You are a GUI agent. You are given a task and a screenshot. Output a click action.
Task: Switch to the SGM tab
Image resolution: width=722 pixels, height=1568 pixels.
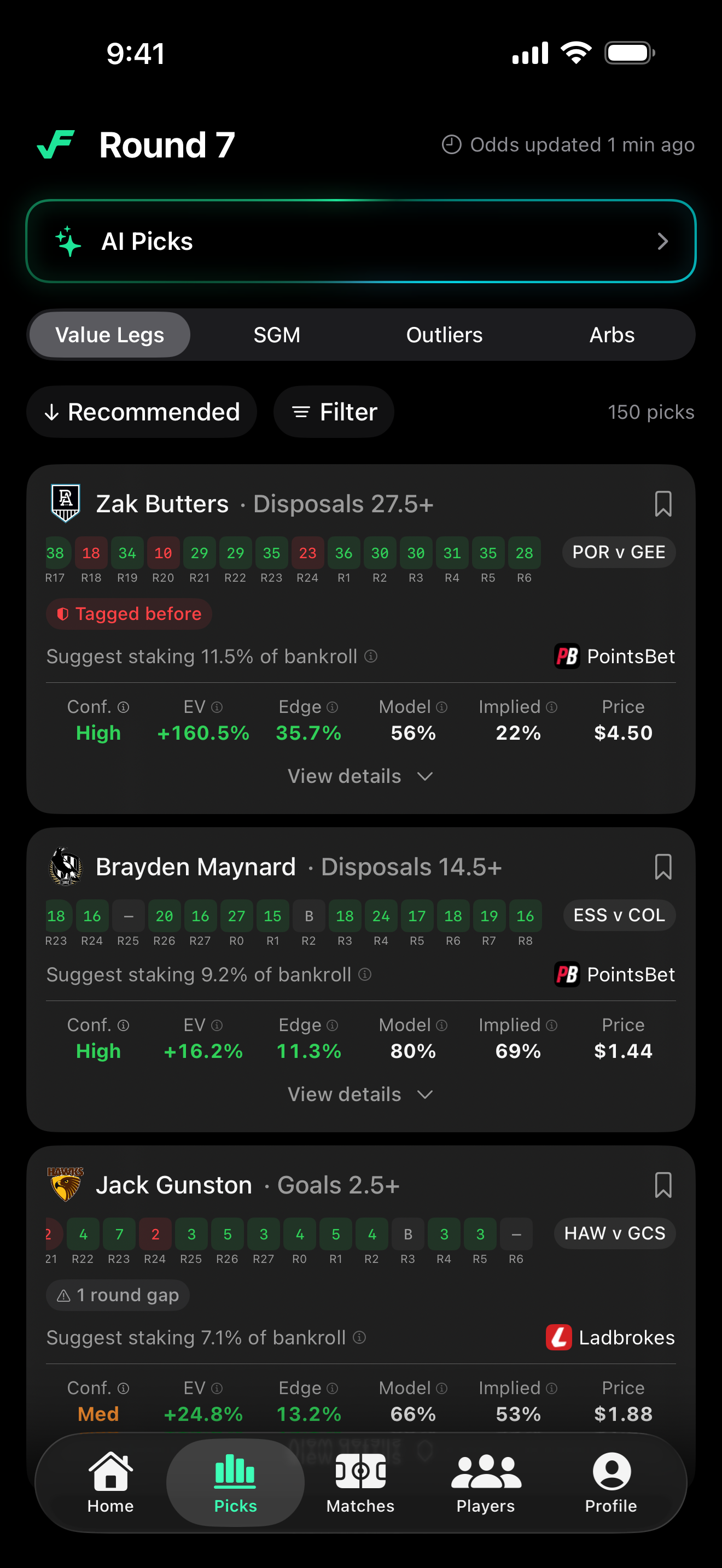[x=277, y=334]
